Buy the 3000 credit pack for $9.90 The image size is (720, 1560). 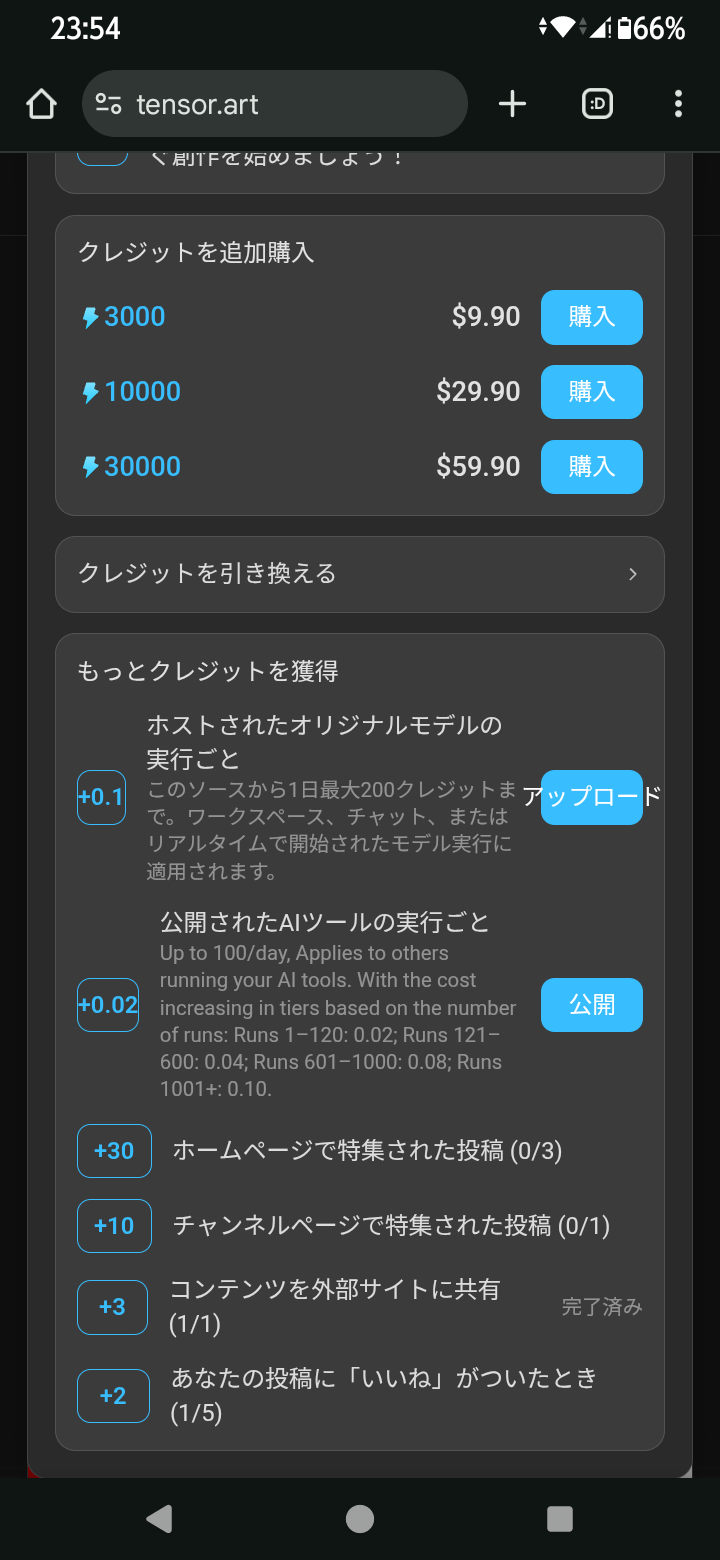(591, 317)
